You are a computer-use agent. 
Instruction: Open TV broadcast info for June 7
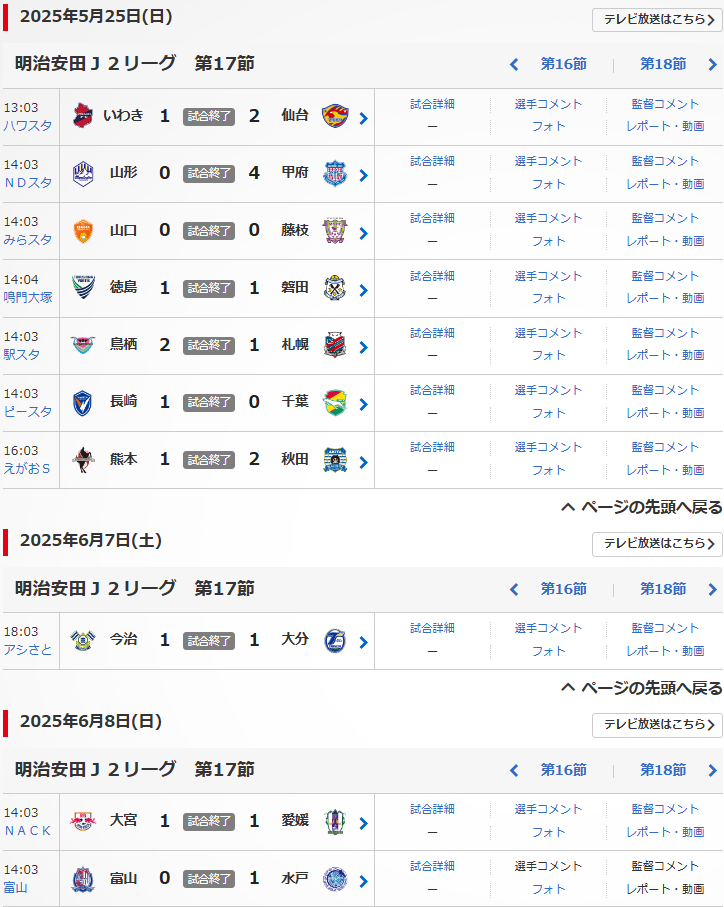657,544
